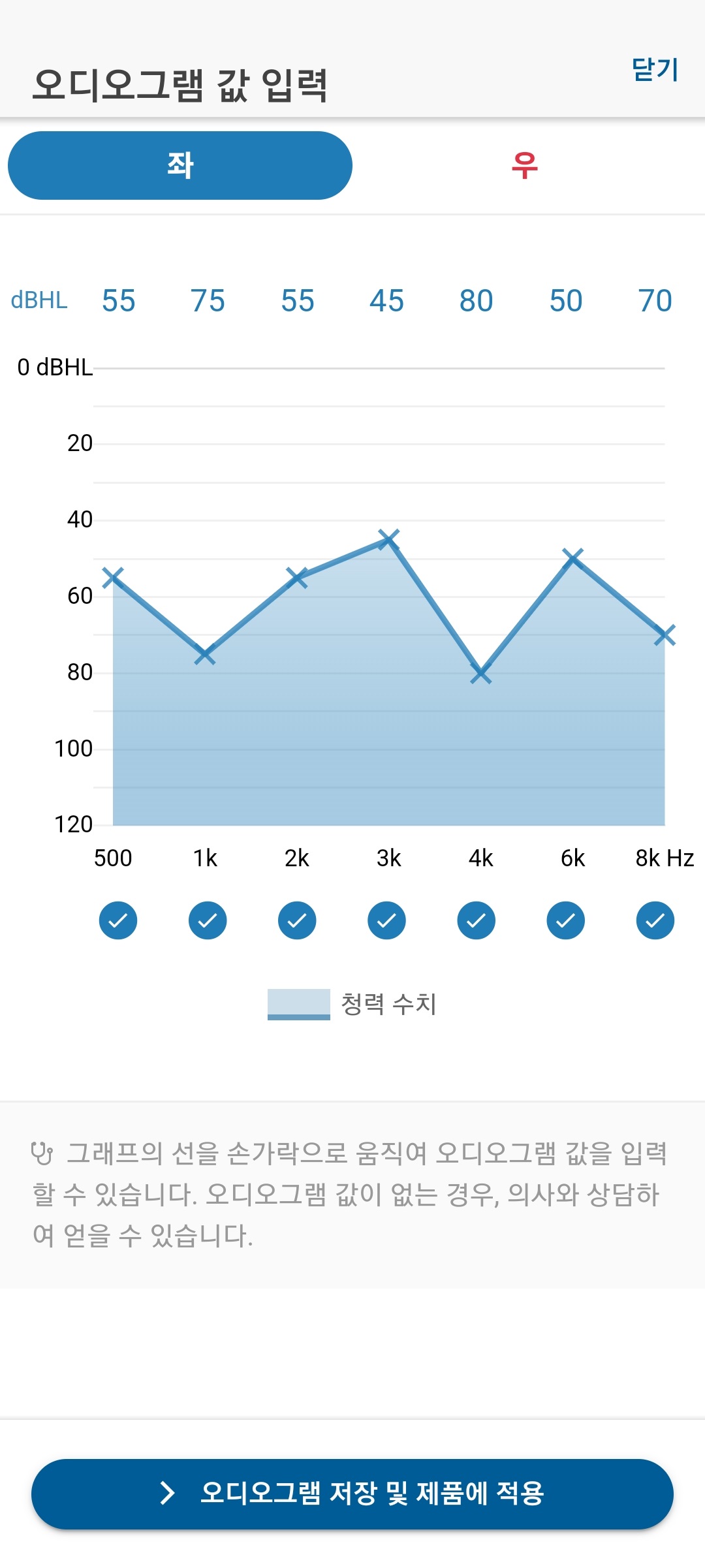Switch to the 우 (right ear) tab
The image size is (705, 1568).
coord(524,166)
